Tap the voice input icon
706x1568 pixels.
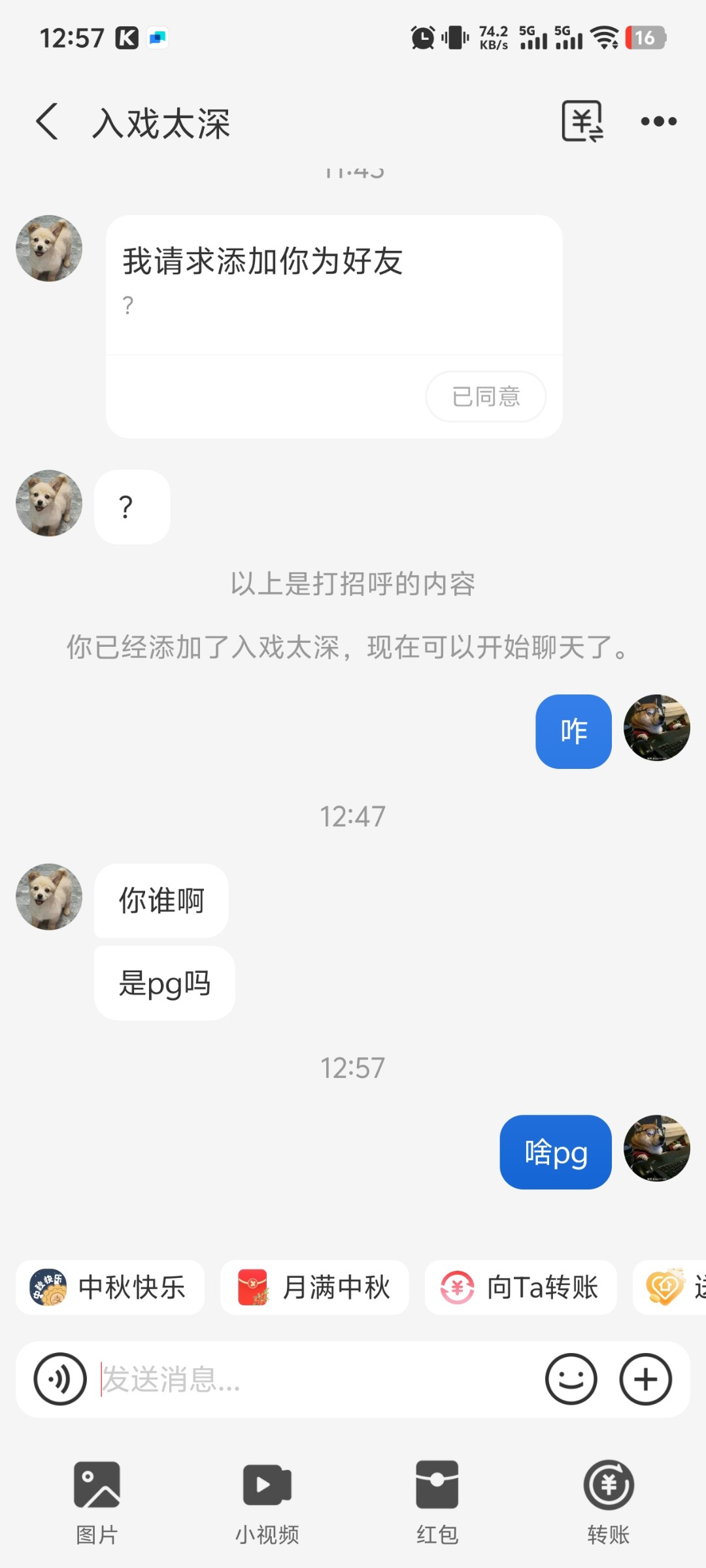60,1379
